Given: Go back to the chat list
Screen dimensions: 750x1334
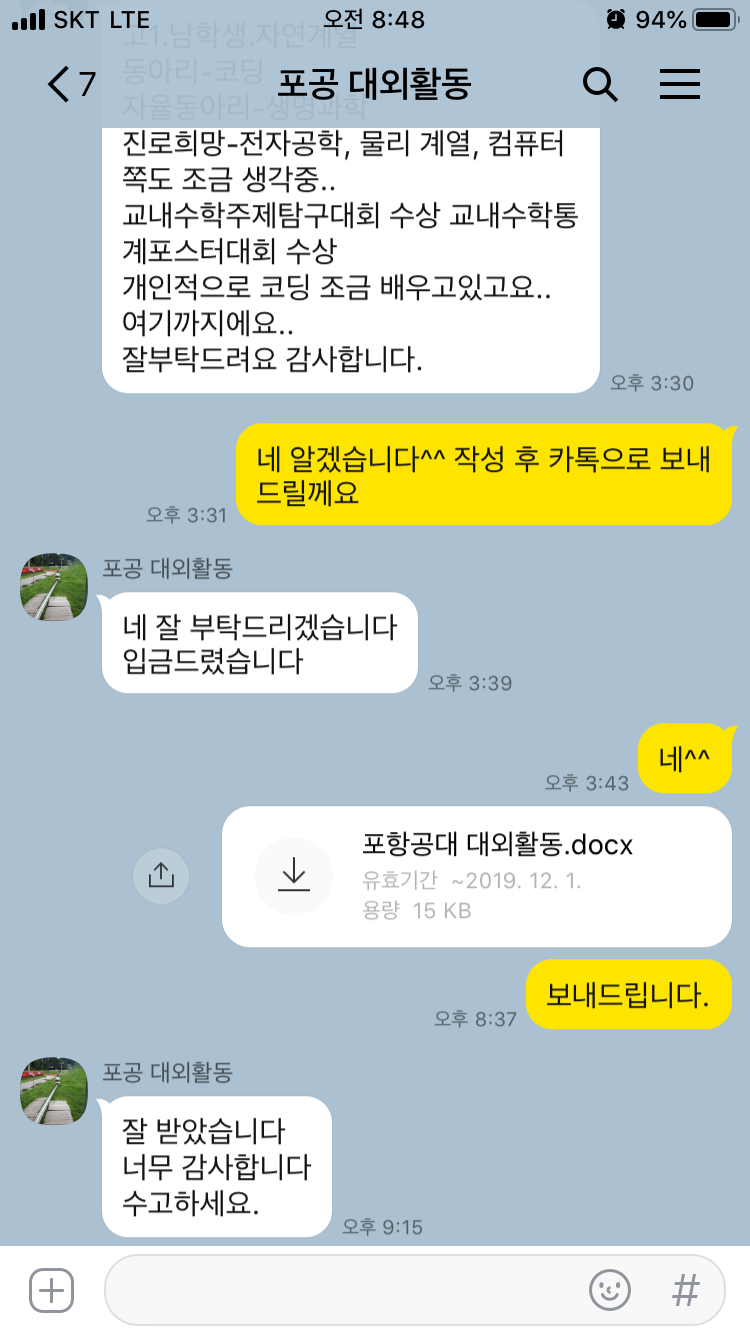Looking at the screenshot, I should (68, 85).
